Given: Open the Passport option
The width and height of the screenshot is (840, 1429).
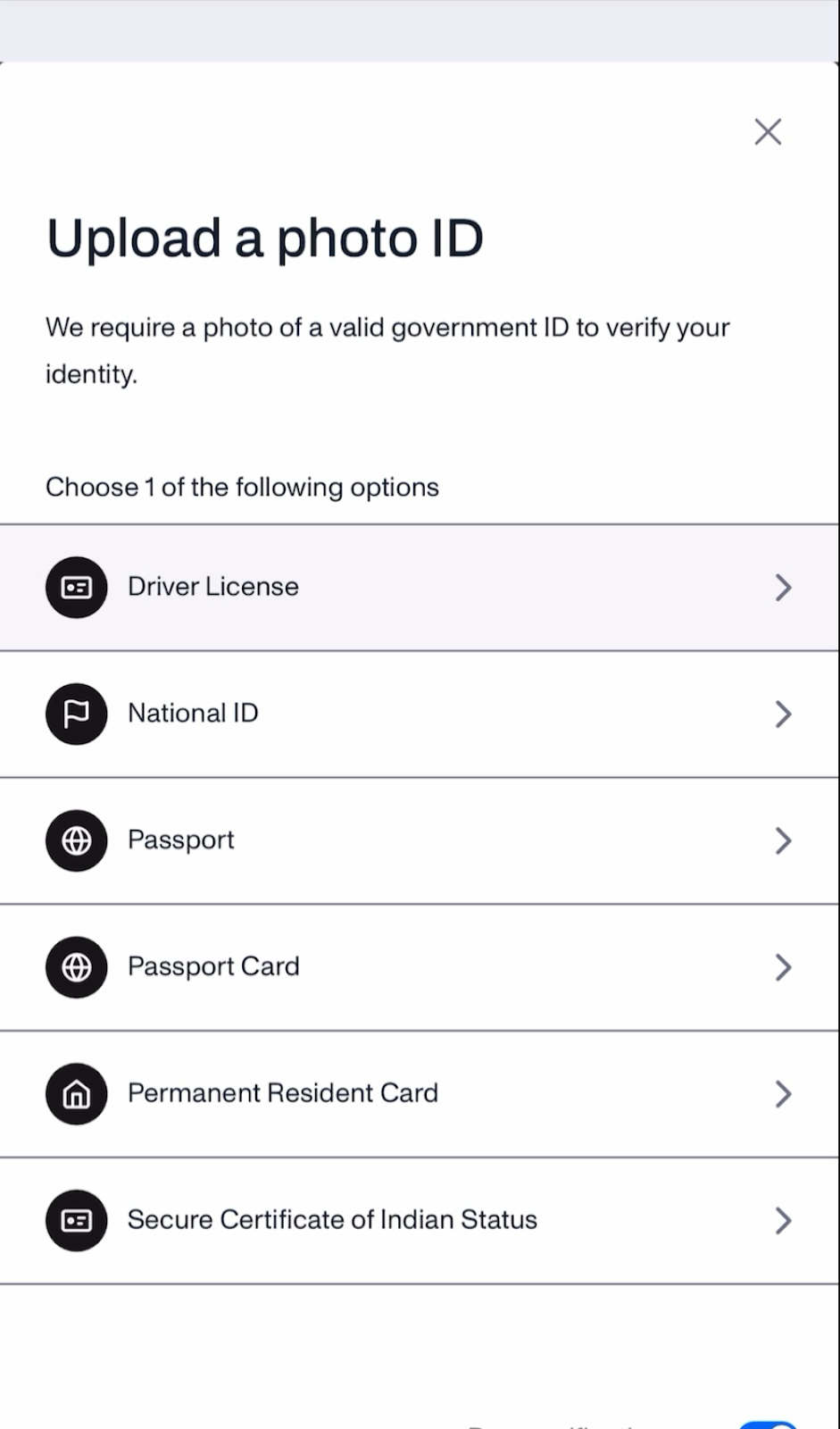Looking at the screenshot, I should [420, 840].
